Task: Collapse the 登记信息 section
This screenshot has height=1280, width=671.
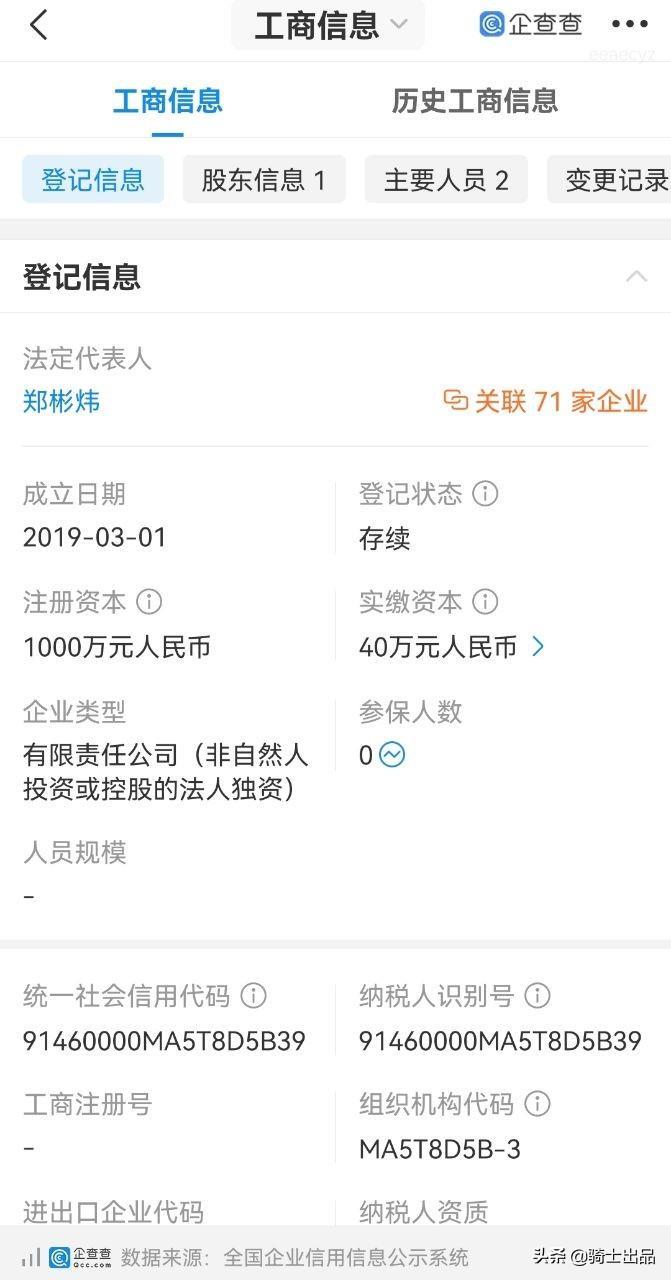Action: coord(636,277)
